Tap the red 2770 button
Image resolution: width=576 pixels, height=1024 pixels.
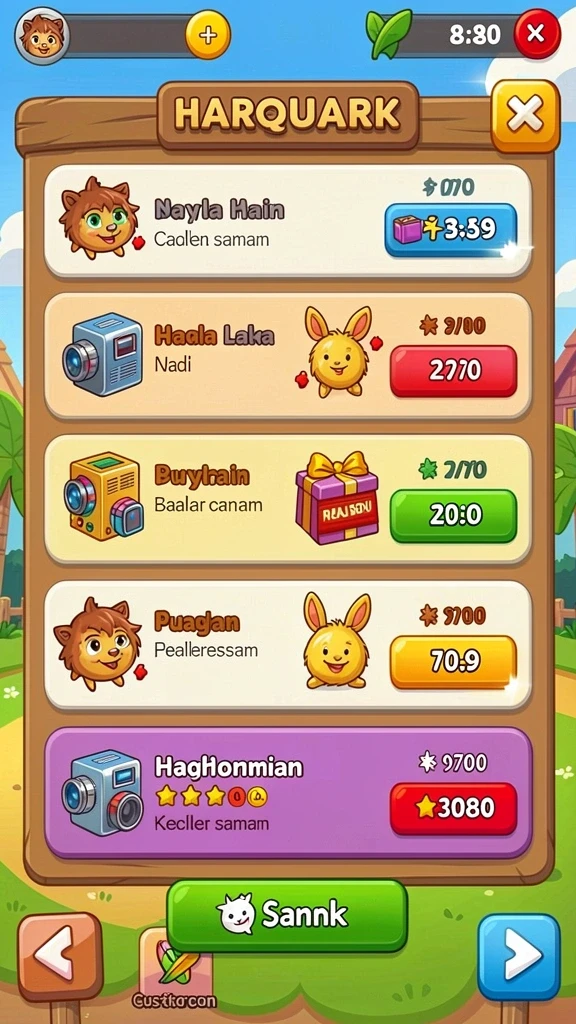pos(453,371)
